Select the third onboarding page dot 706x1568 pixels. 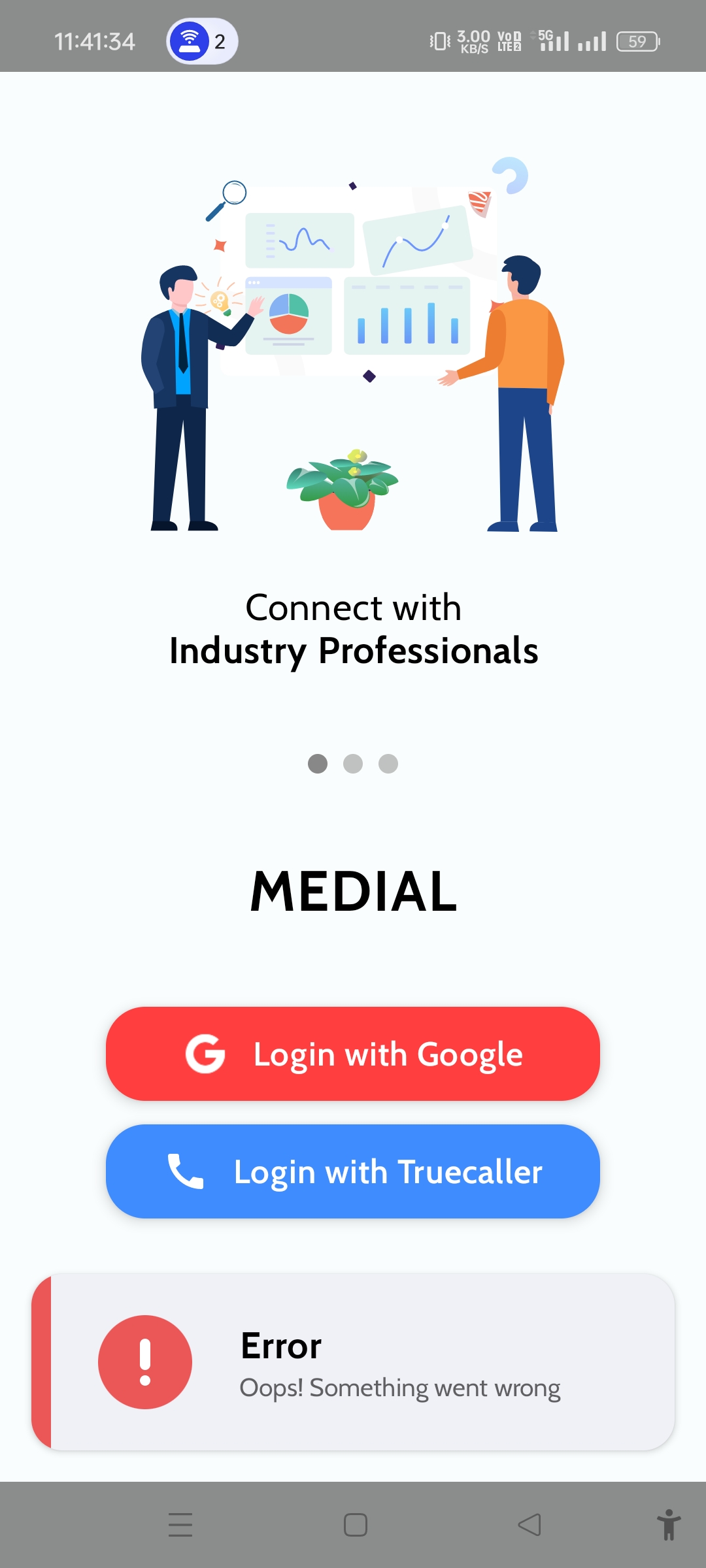(x=388, y=764)
